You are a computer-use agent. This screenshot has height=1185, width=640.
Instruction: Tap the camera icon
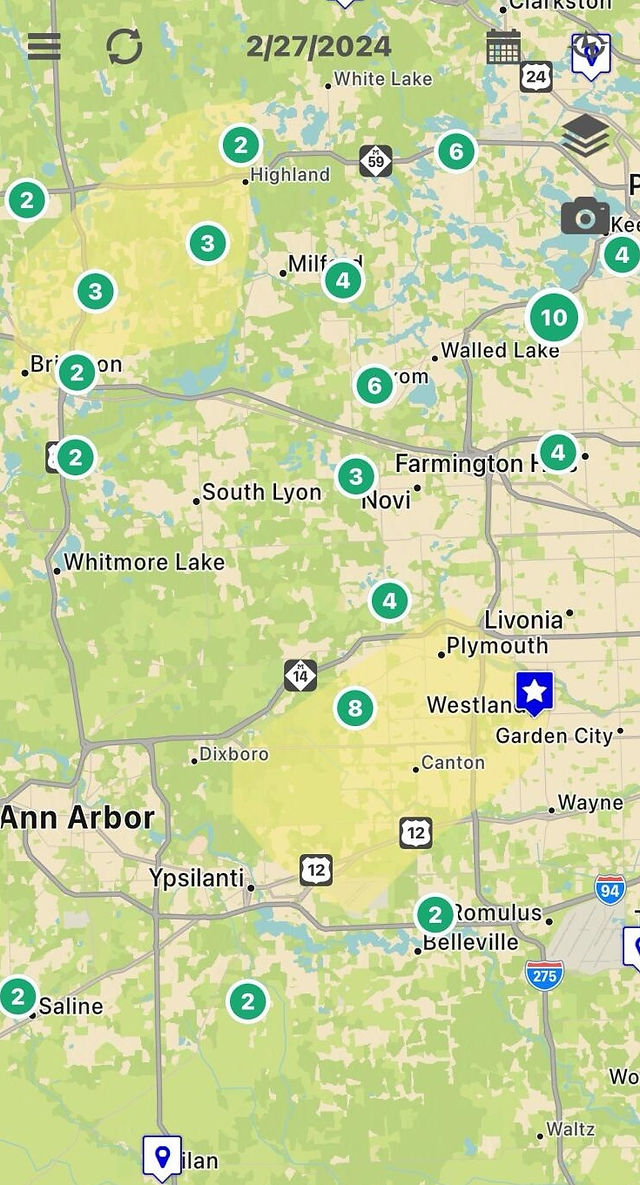point(586,216)
